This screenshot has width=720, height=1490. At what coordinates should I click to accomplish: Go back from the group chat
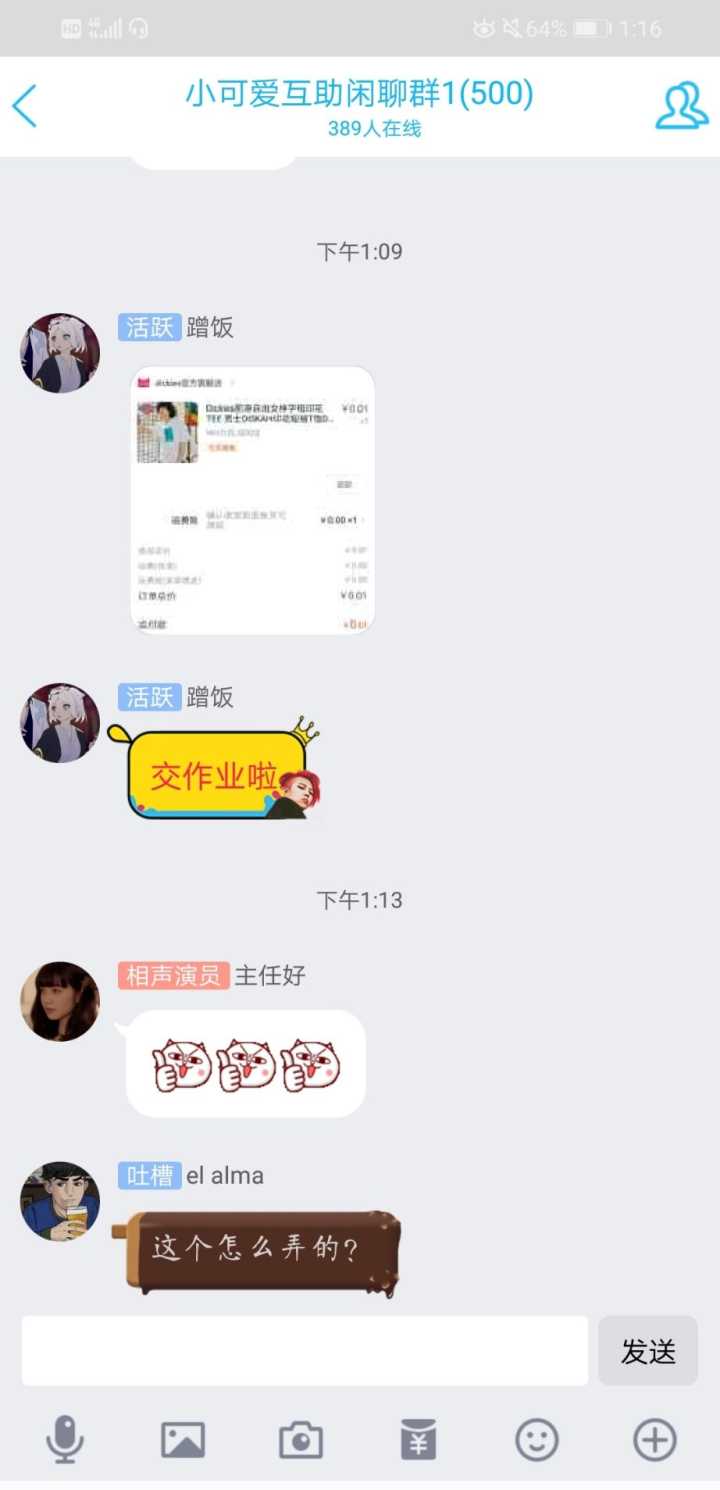(x=25, y=106)
